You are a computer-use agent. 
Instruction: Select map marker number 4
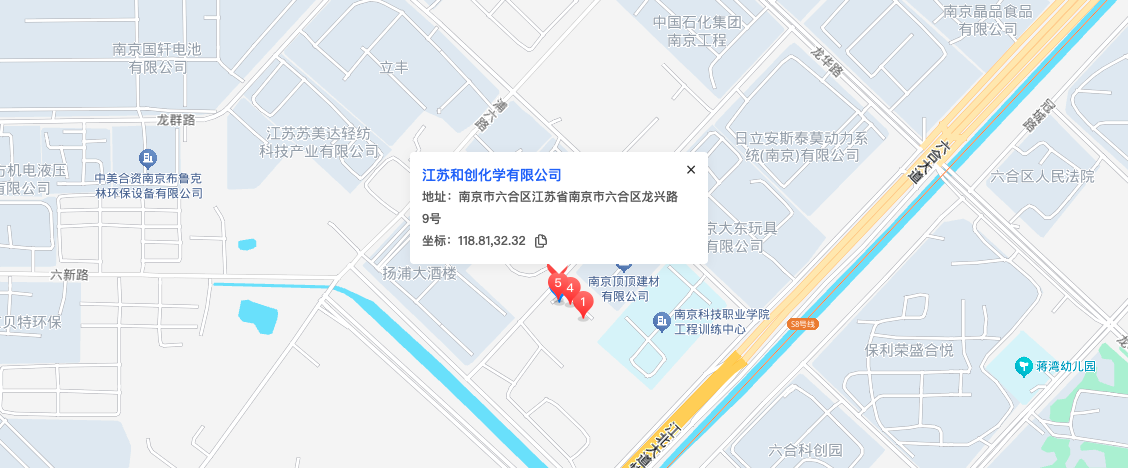571,289
